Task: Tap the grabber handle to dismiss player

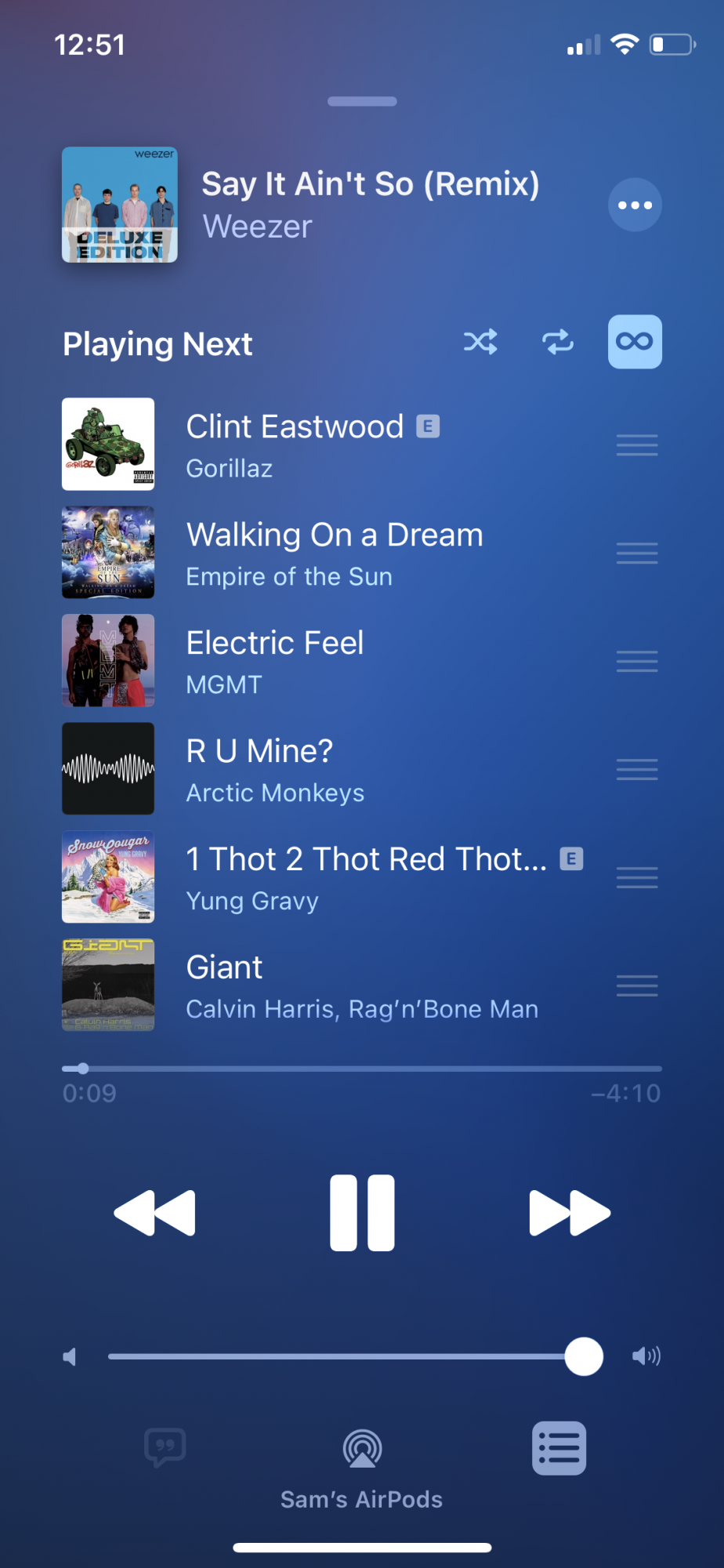Action: (x=362, y=101)
